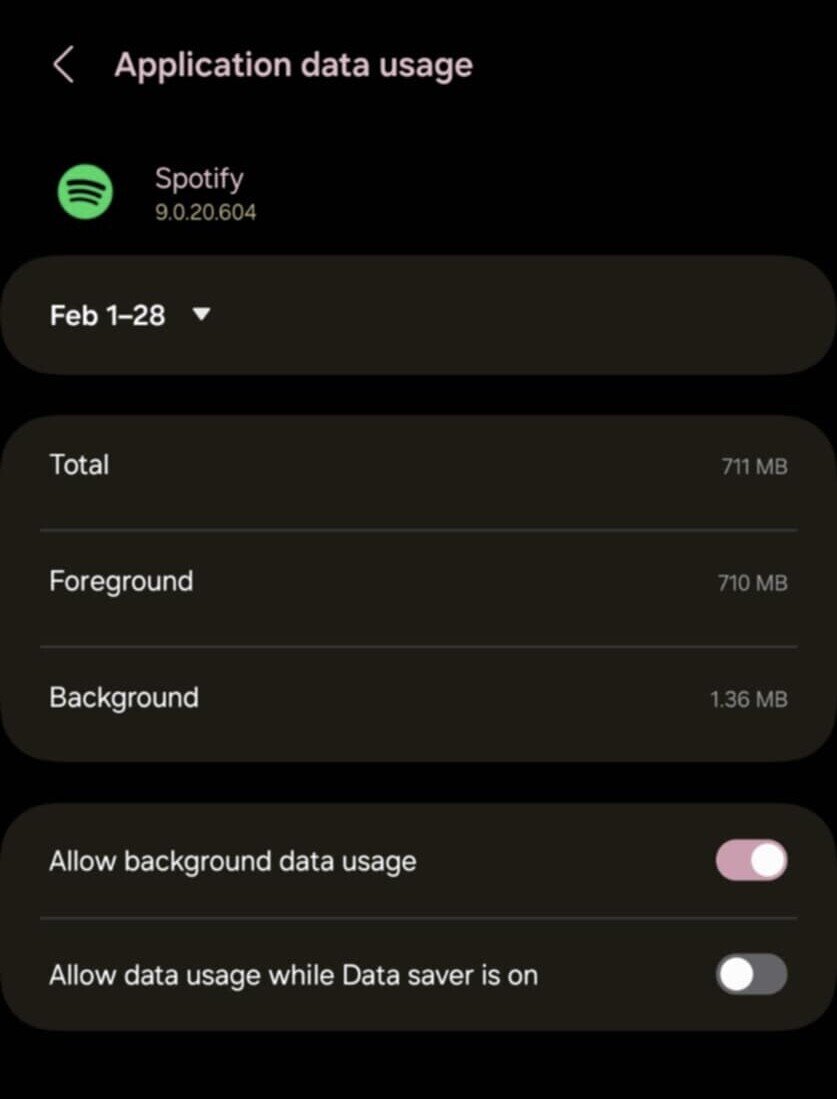Select the Application data usage title
Screen dimensions: 837x1099
coord(295,64)
